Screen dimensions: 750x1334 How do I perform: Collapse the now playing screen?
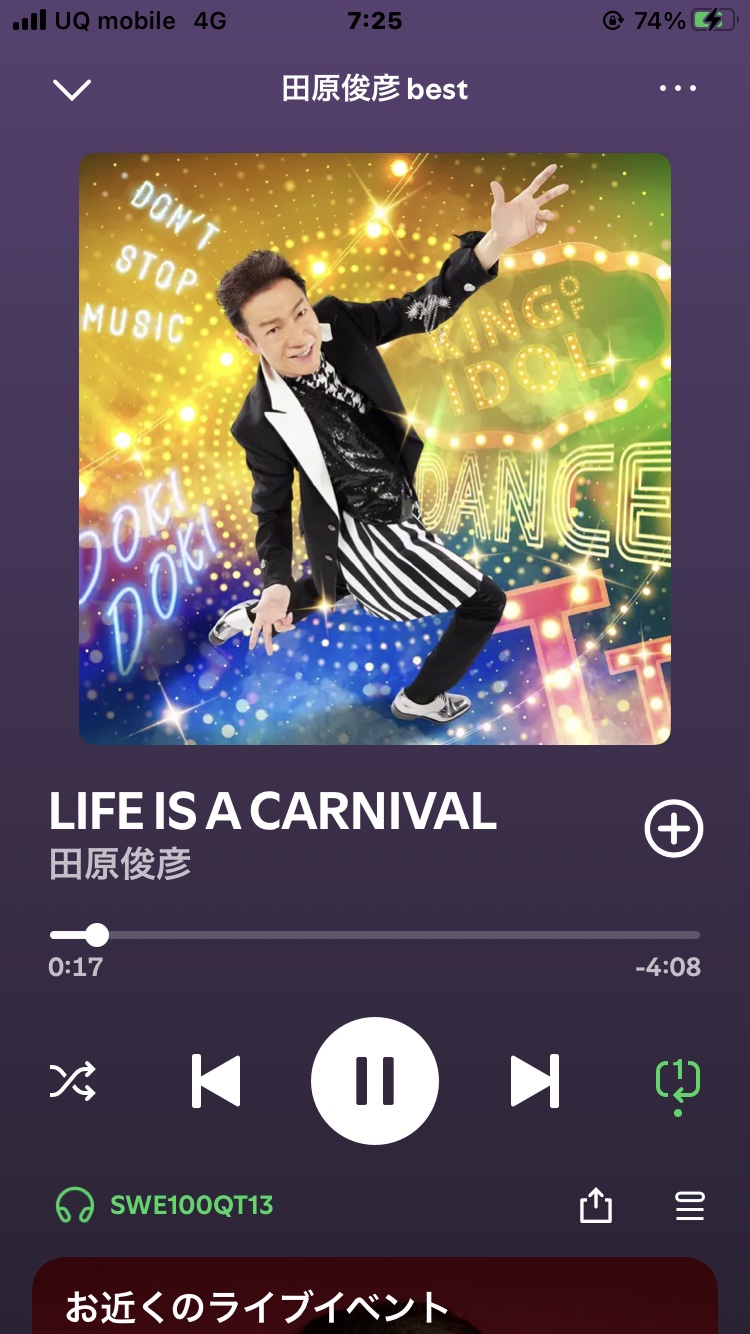[x=72, y=89]
